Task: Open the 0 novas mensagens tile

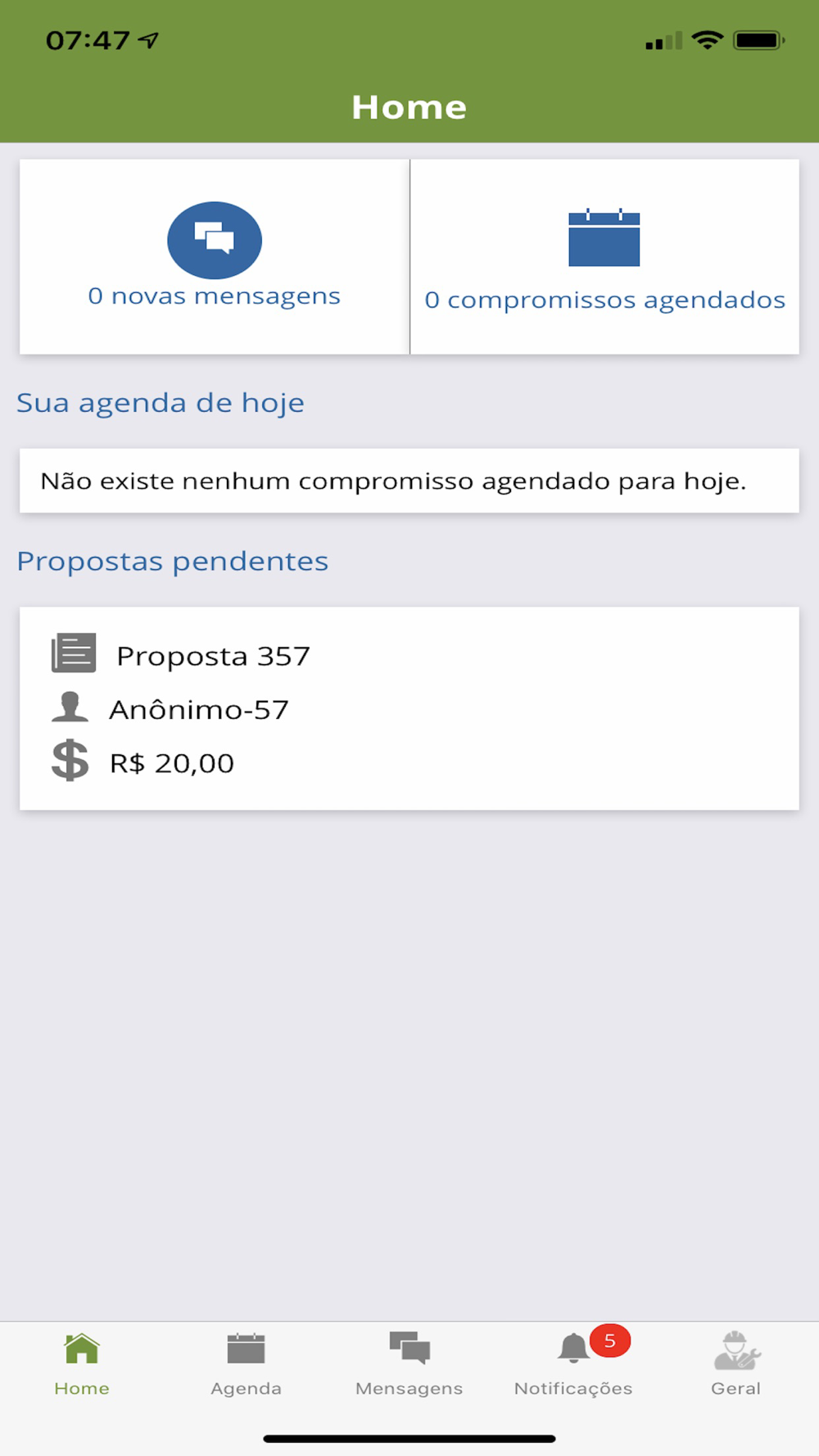Action: [x=215, y=256]
